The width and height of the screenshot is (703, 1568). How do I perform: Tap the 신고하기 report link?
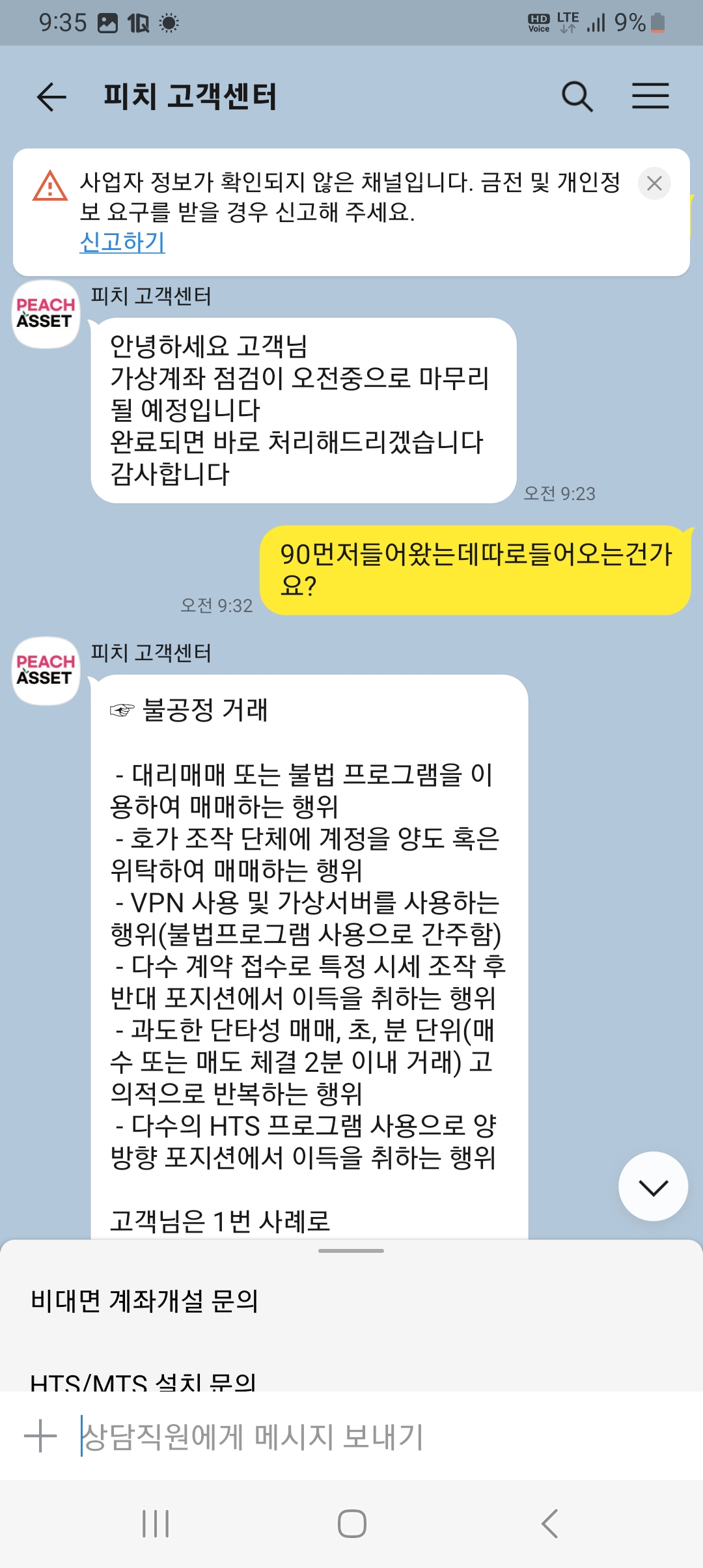122,242
